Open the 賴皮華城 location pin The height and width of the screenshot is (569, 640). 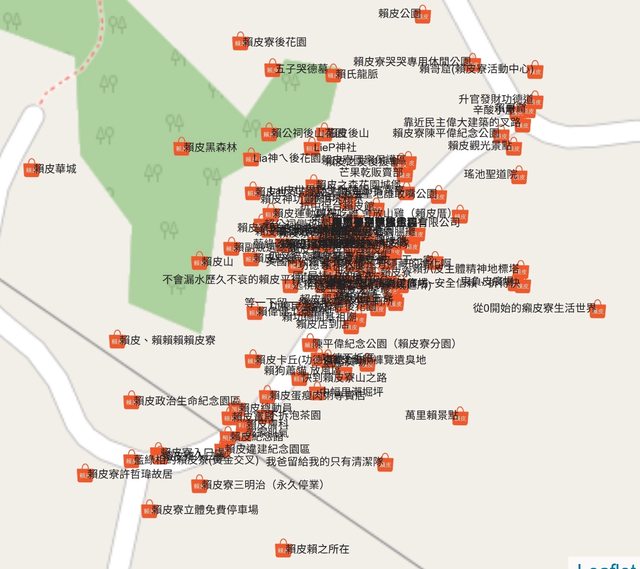[30, 169]
